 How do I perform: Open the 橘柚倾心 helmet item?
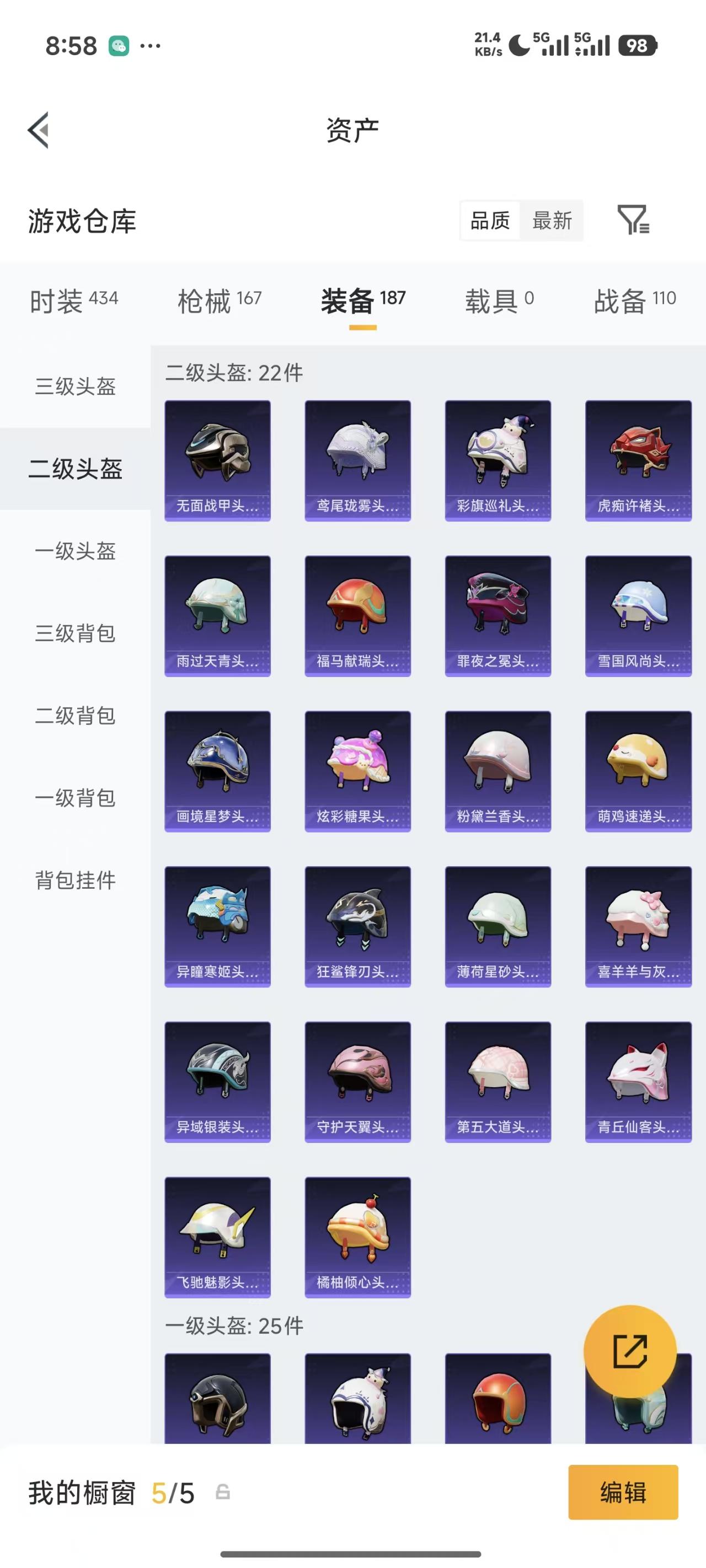[357, 1237]
